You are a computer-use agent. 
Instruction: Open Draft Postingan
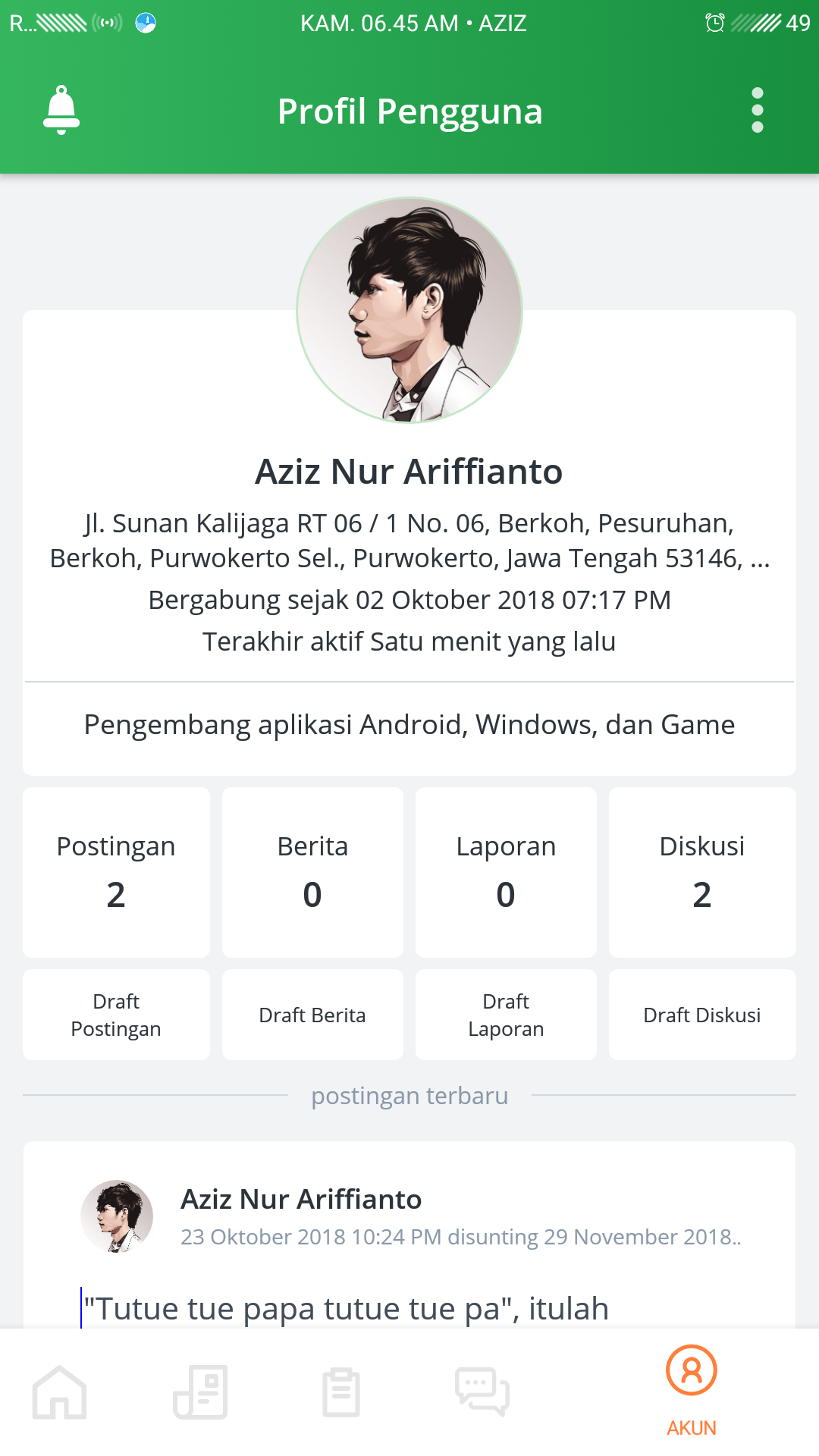click(116, 1015)
